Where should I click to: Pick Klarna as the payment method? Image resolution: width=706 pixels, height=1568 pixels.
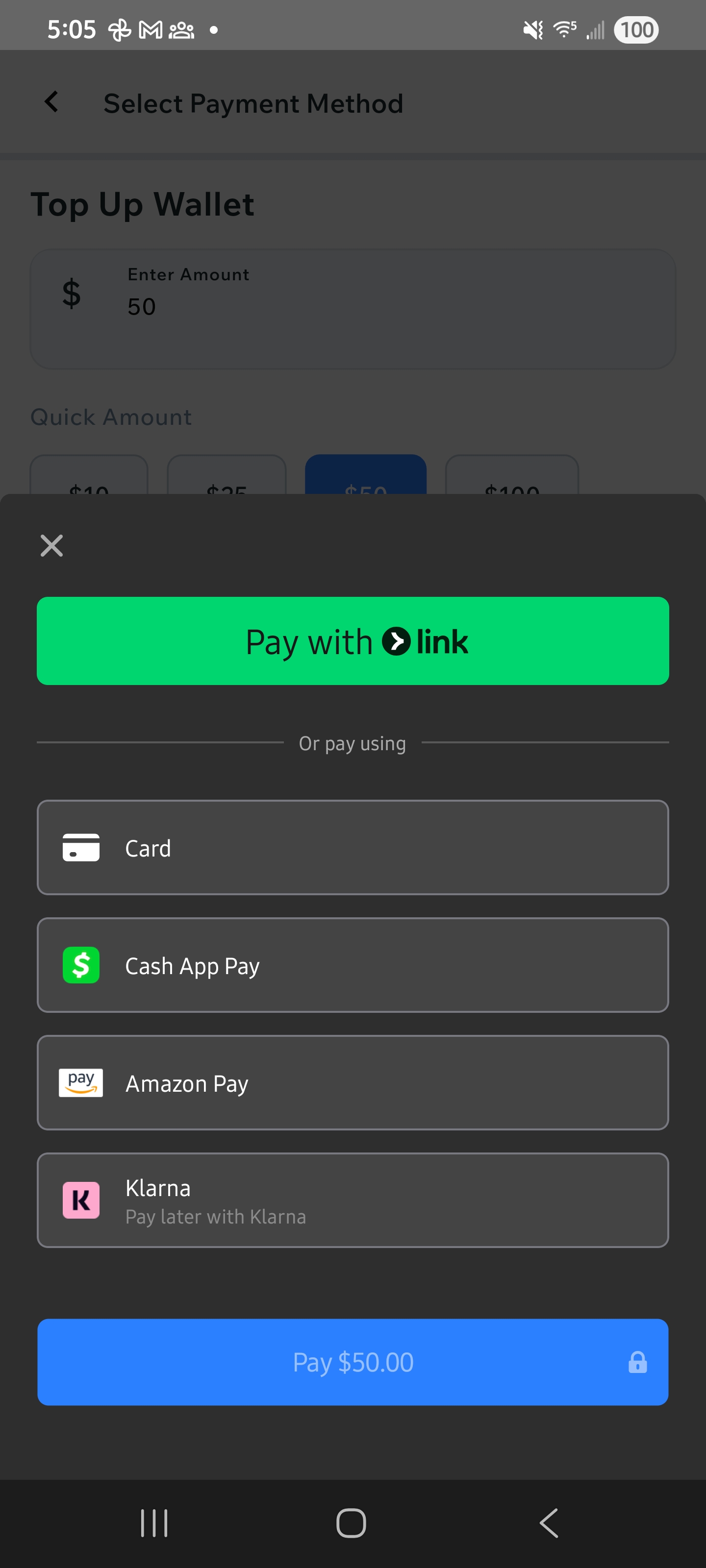click(353, 1200)
